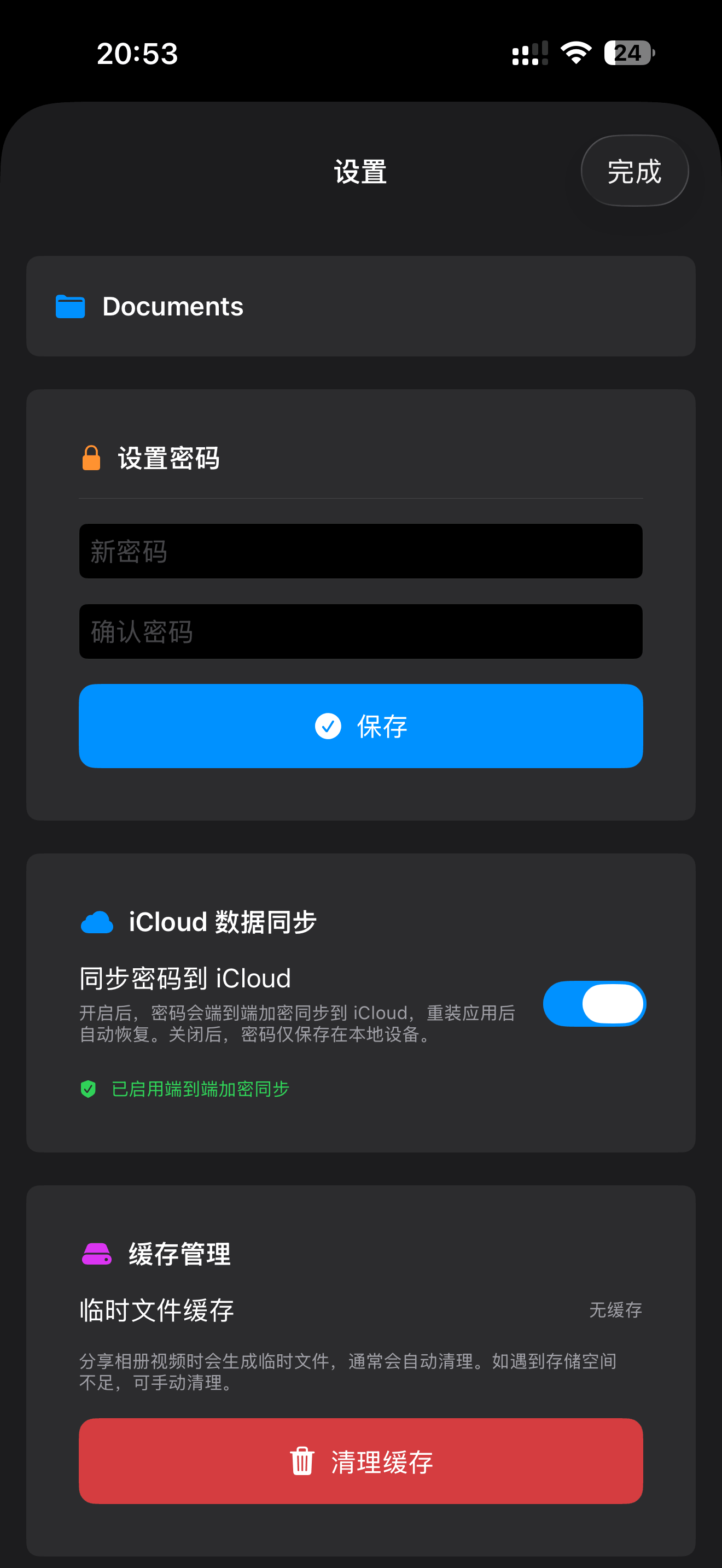Click the 确认密码 input field
The height and width of the screenshot is (1568, 722).
360,632
